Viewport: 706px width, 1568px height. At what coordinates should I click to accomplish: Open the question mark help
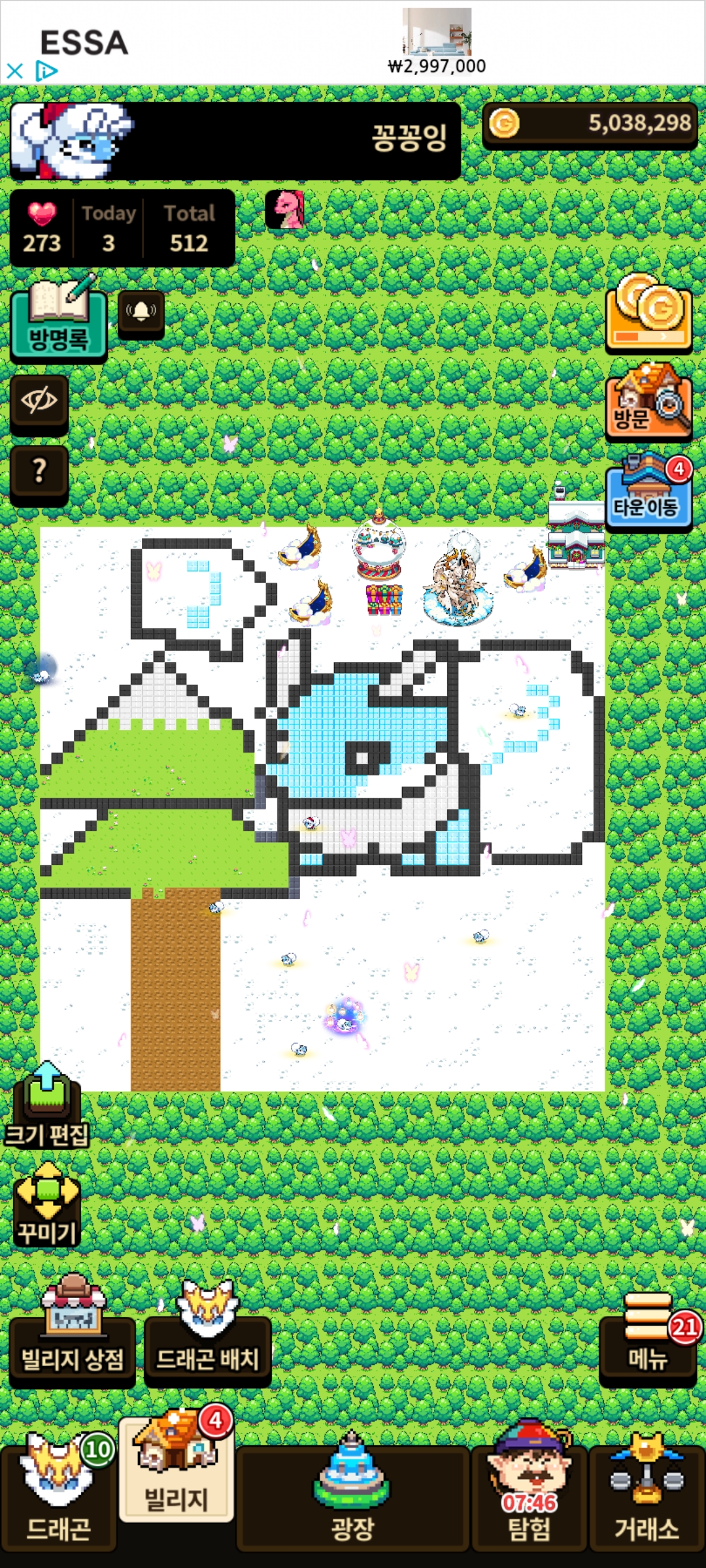coord(39,472)
